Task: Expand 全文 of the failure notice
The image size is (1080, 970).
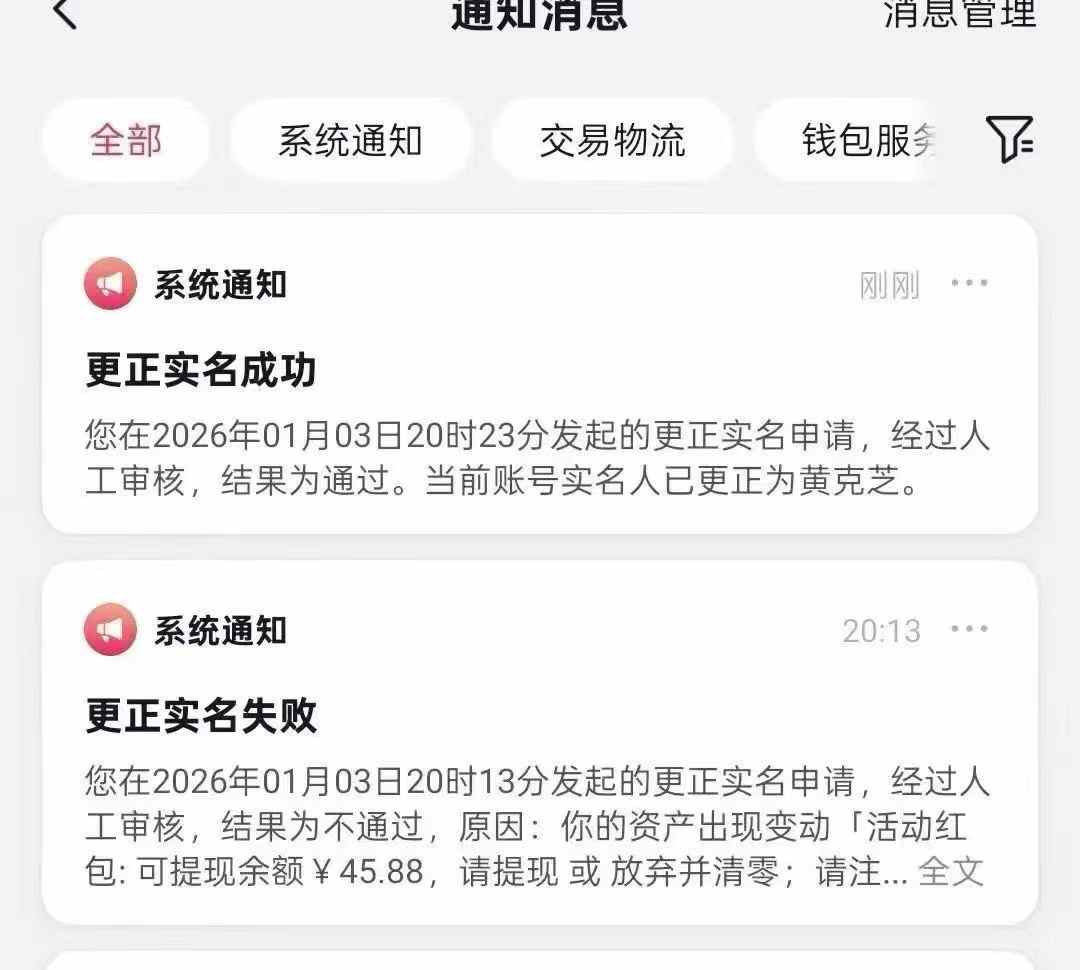Action: (950, 872)
